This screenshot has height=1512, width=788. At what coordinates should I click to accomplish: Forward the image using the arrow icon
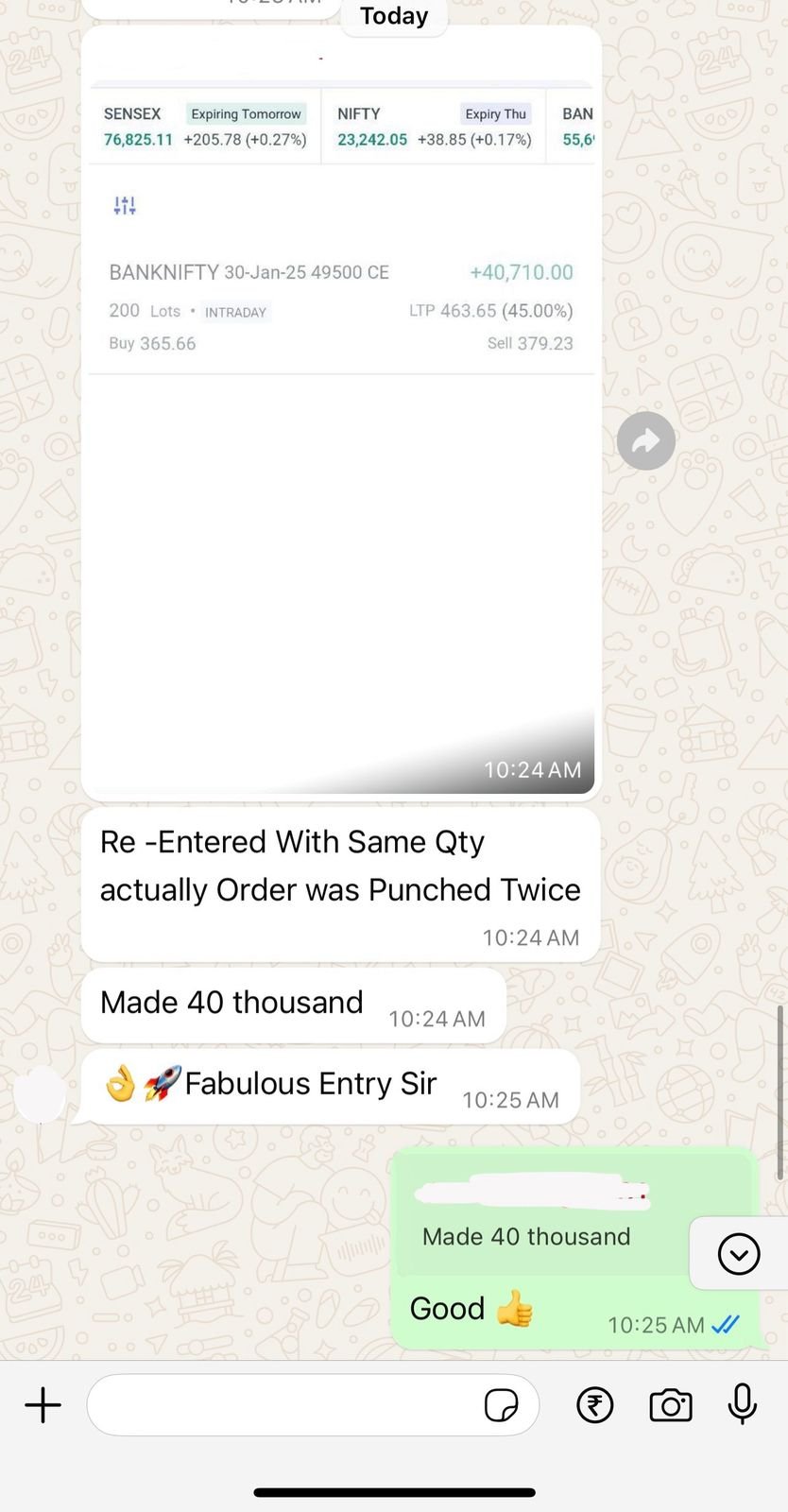[x=645, y=440]
